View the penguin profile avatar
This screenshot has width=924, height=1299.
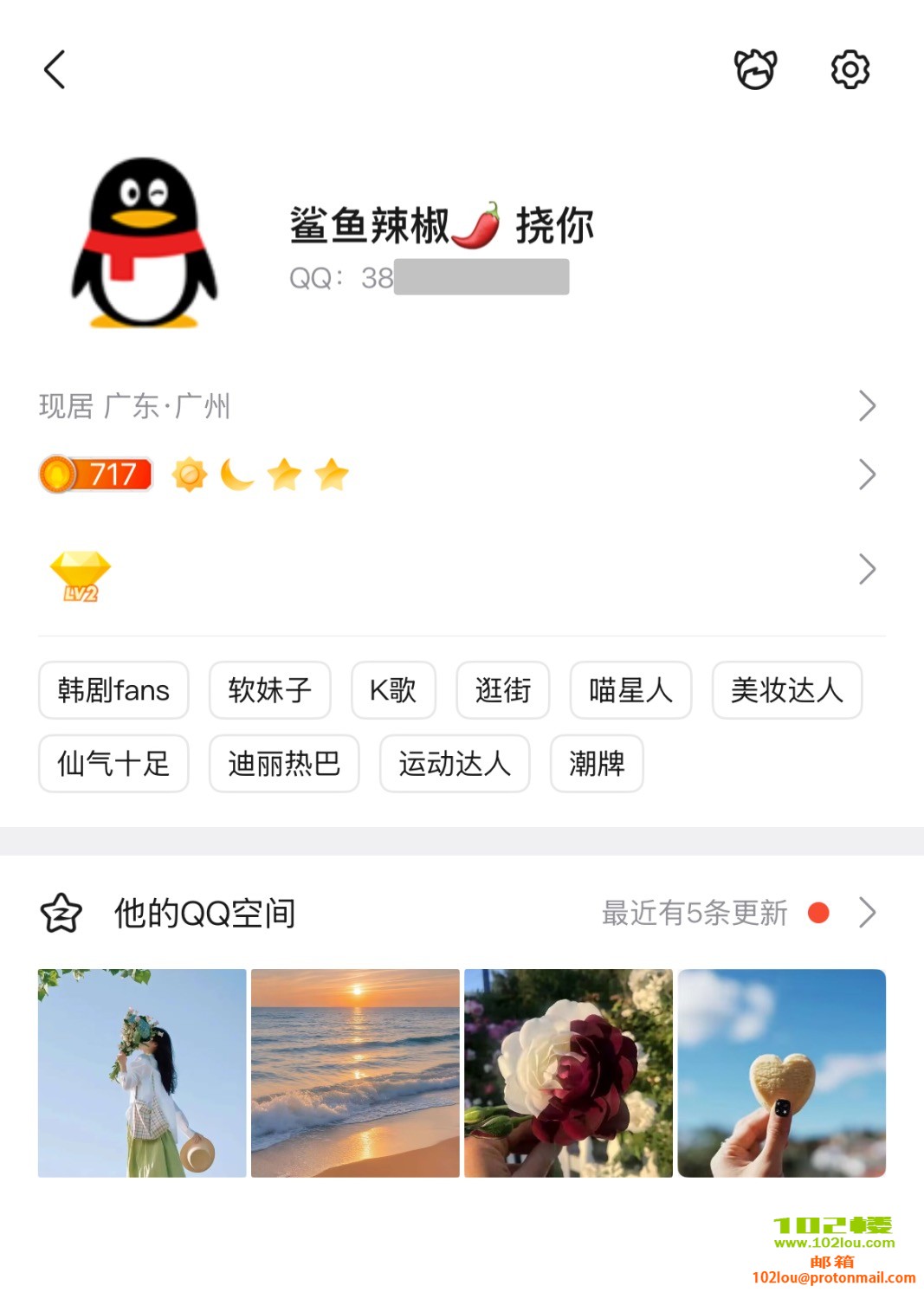(144, 242)
